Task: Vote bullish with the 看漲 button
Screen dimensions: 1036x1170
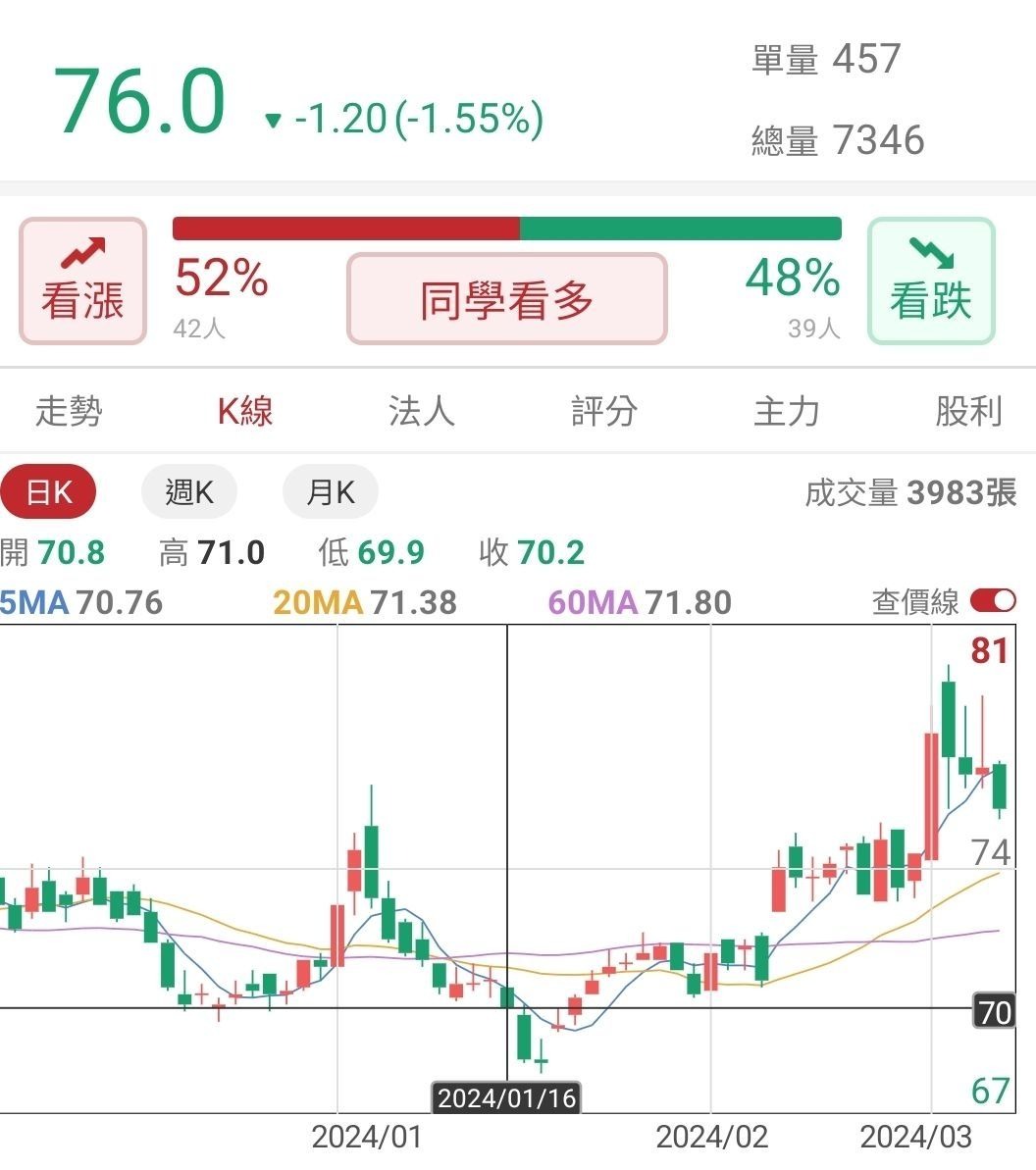Action: 83,281
